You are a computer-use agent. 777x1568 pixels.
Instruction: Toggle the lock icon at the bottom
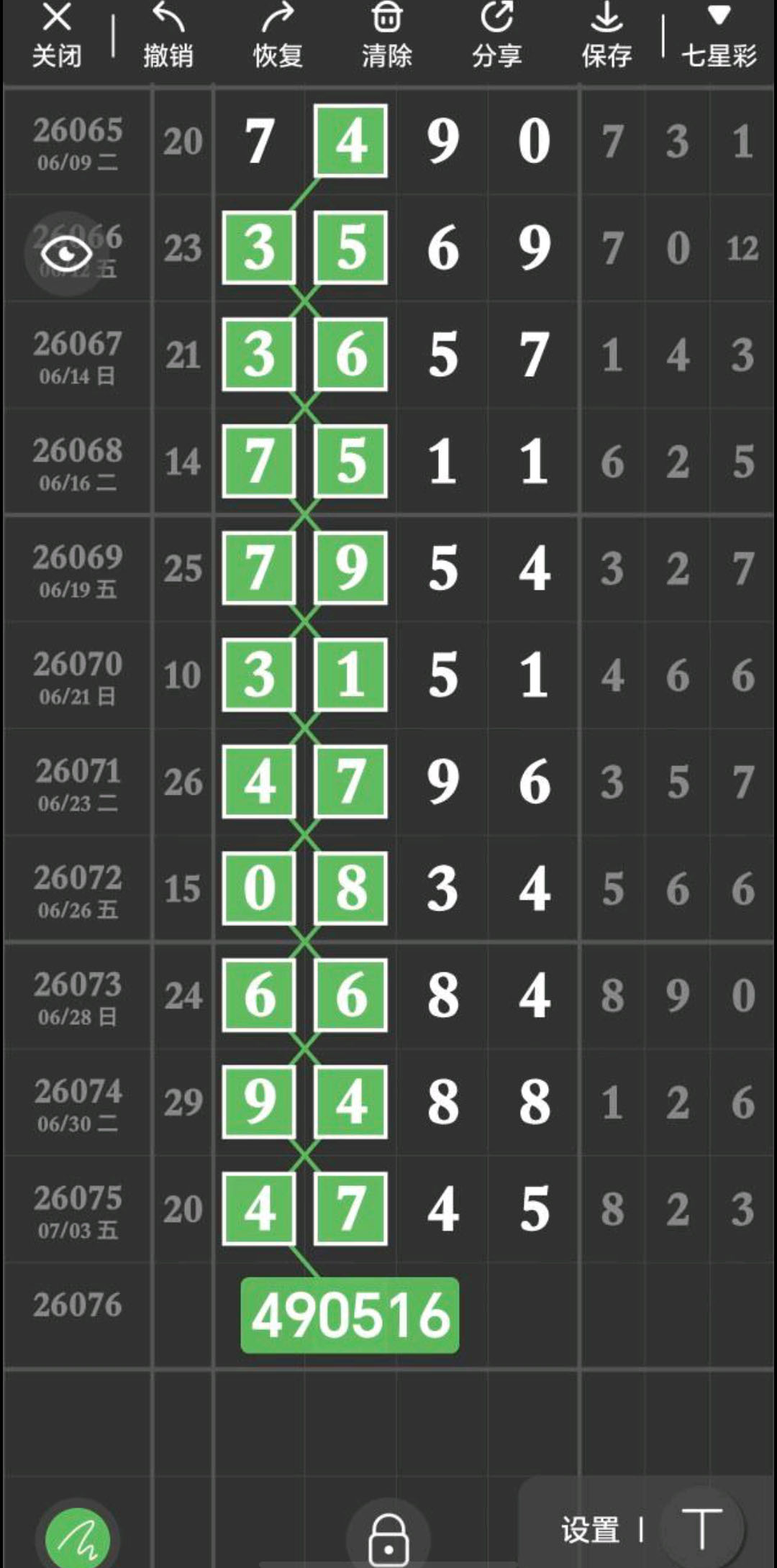click(x=388, y=1538)
